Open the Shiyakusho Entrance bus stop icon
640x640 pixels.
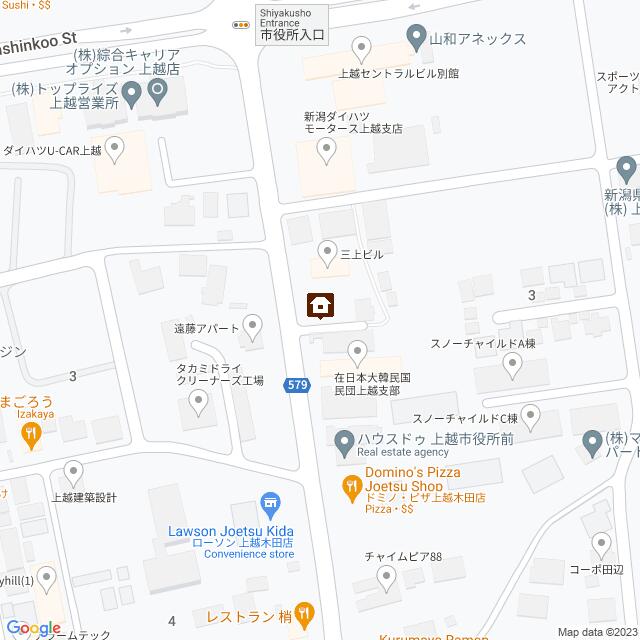point(240,24)
